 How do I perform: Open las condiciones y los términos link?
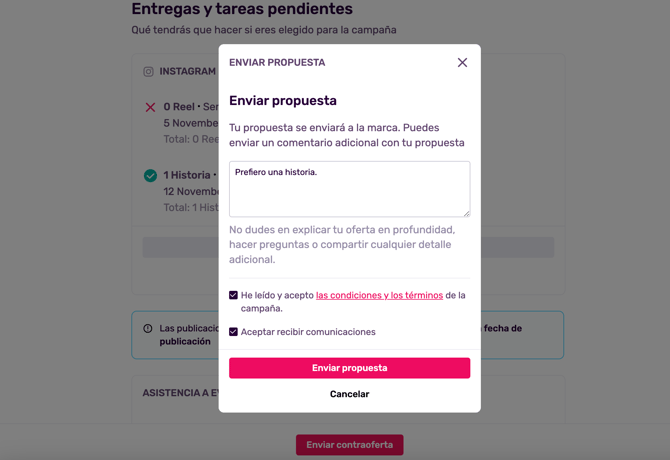click(x=379, y=295)
